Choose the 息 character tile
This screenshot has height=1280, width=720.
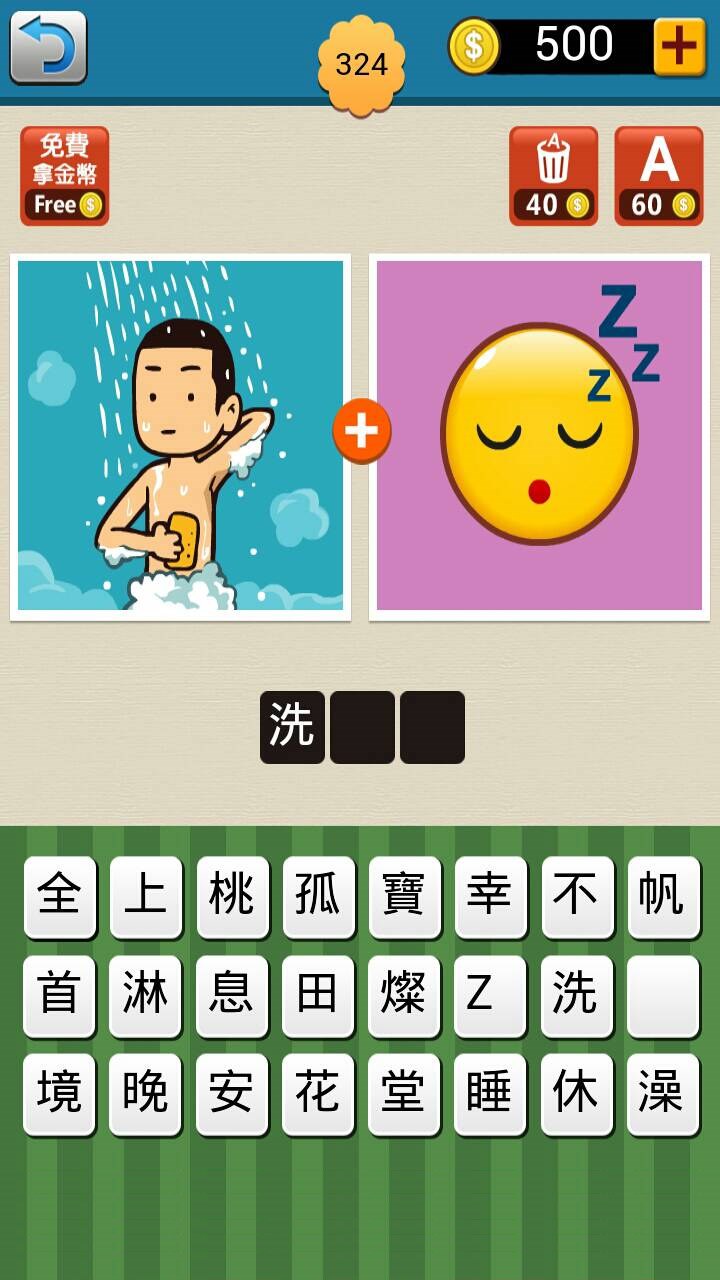pyautogui.click(x=231, y=995)
